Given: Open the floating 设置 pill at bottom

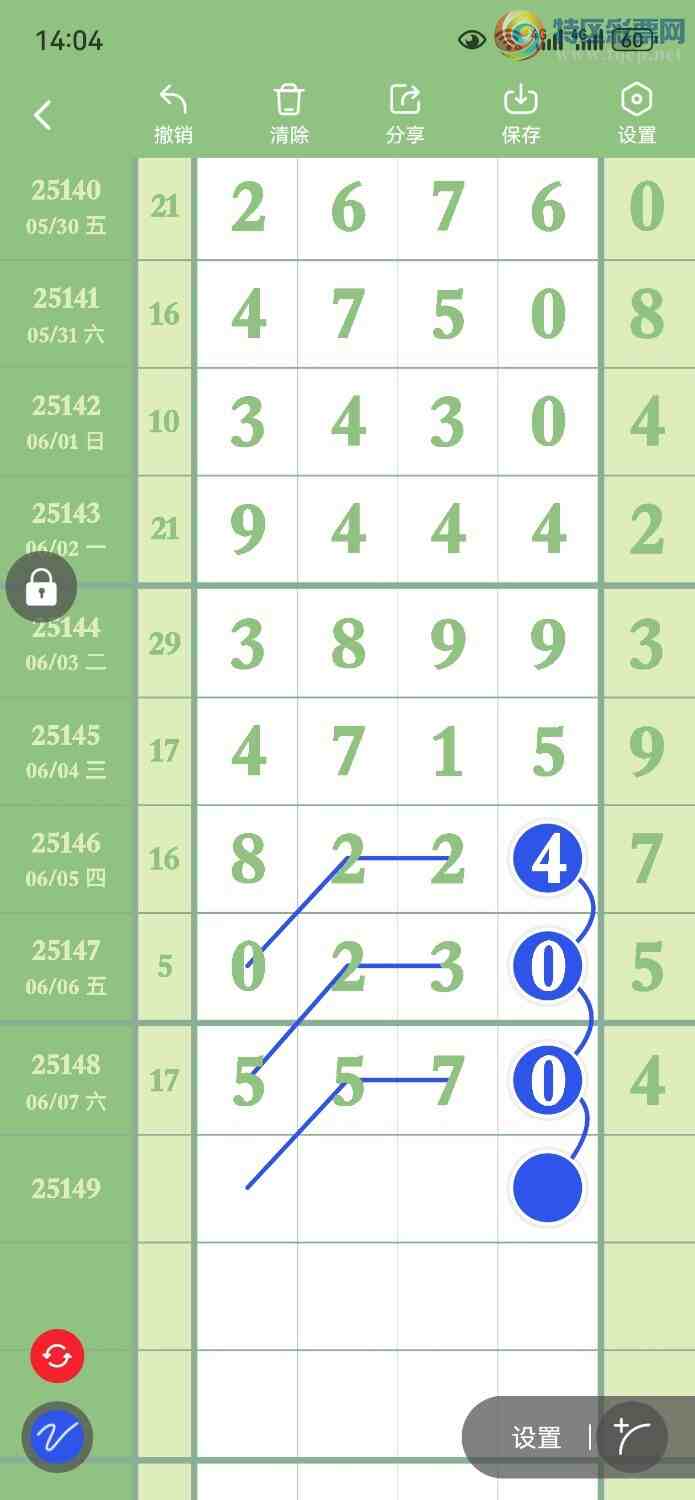Looking at the screenshot, I should point(536,1438).
